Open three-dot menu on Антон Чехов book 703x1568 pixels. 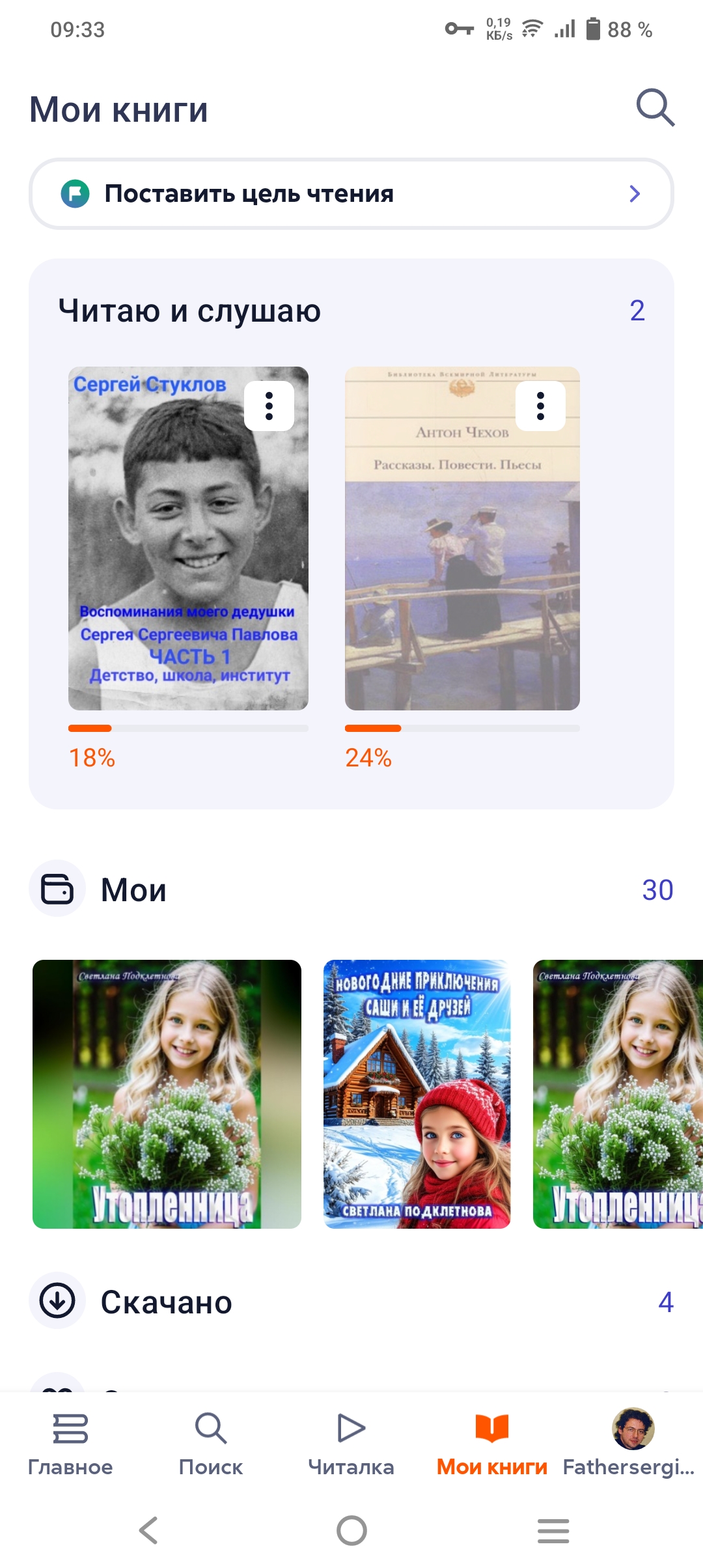pyautogui.click(x=540, y=406)
